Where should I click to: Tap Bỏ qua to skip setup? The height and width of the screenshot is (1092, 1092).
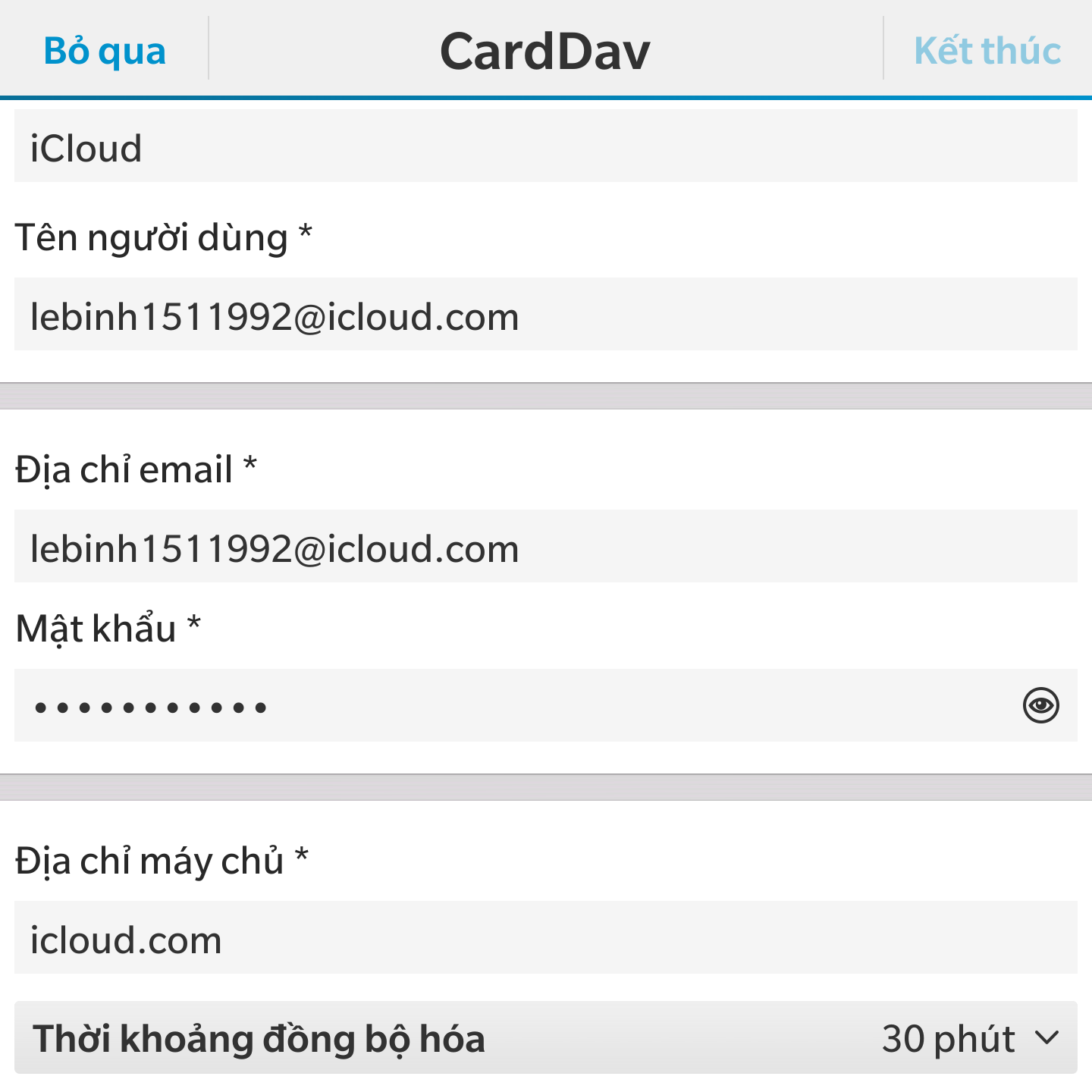tap(105, 52)
